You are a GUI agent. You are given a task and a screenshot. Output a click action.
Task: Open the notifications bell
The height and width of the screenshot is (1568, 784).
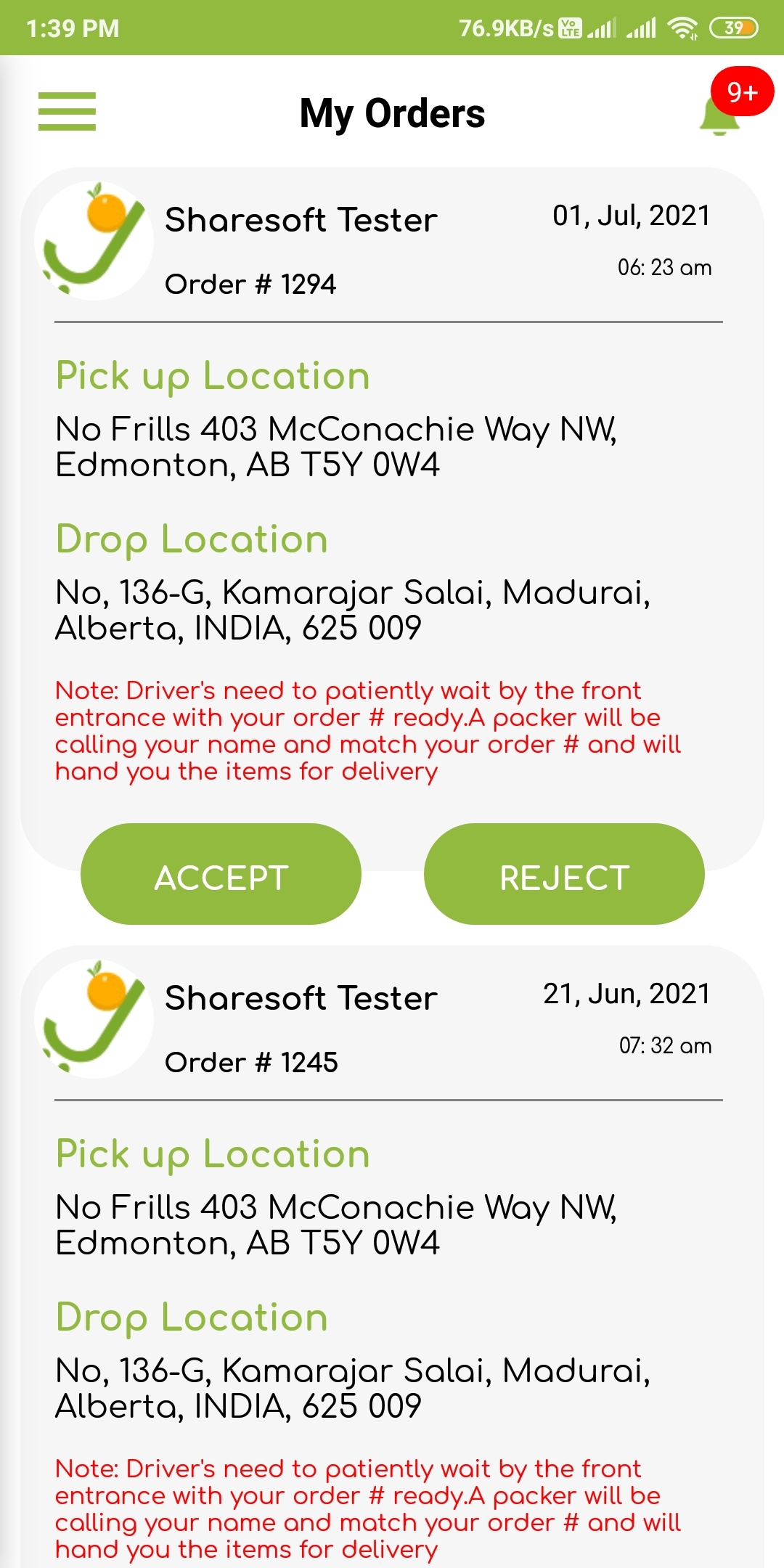pos(721,115)
